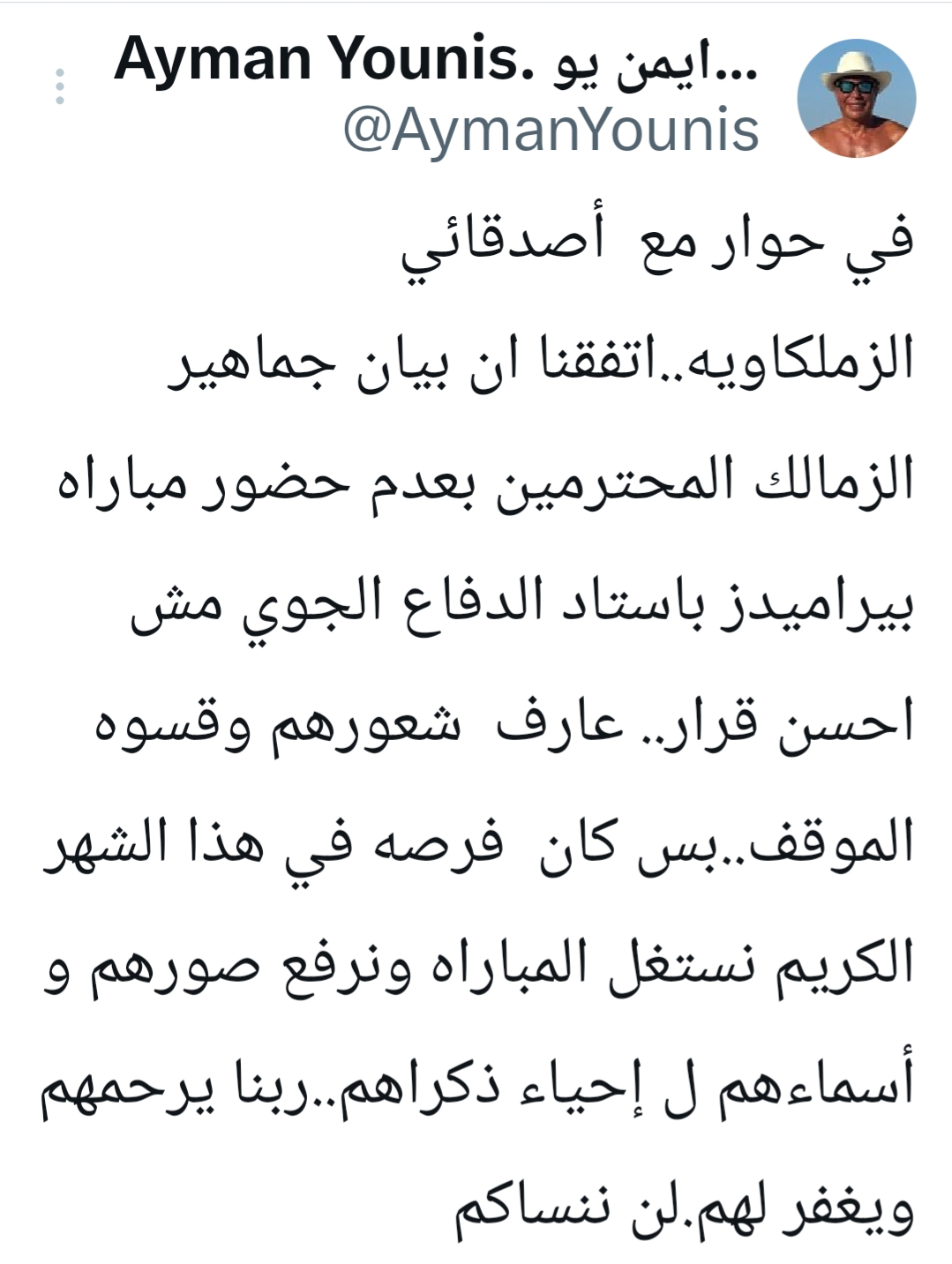The image size is (952, 1264).
Task: Open the tweet's three-dot overflow menu
Action: pyautogui.click(x=59, y=86)
